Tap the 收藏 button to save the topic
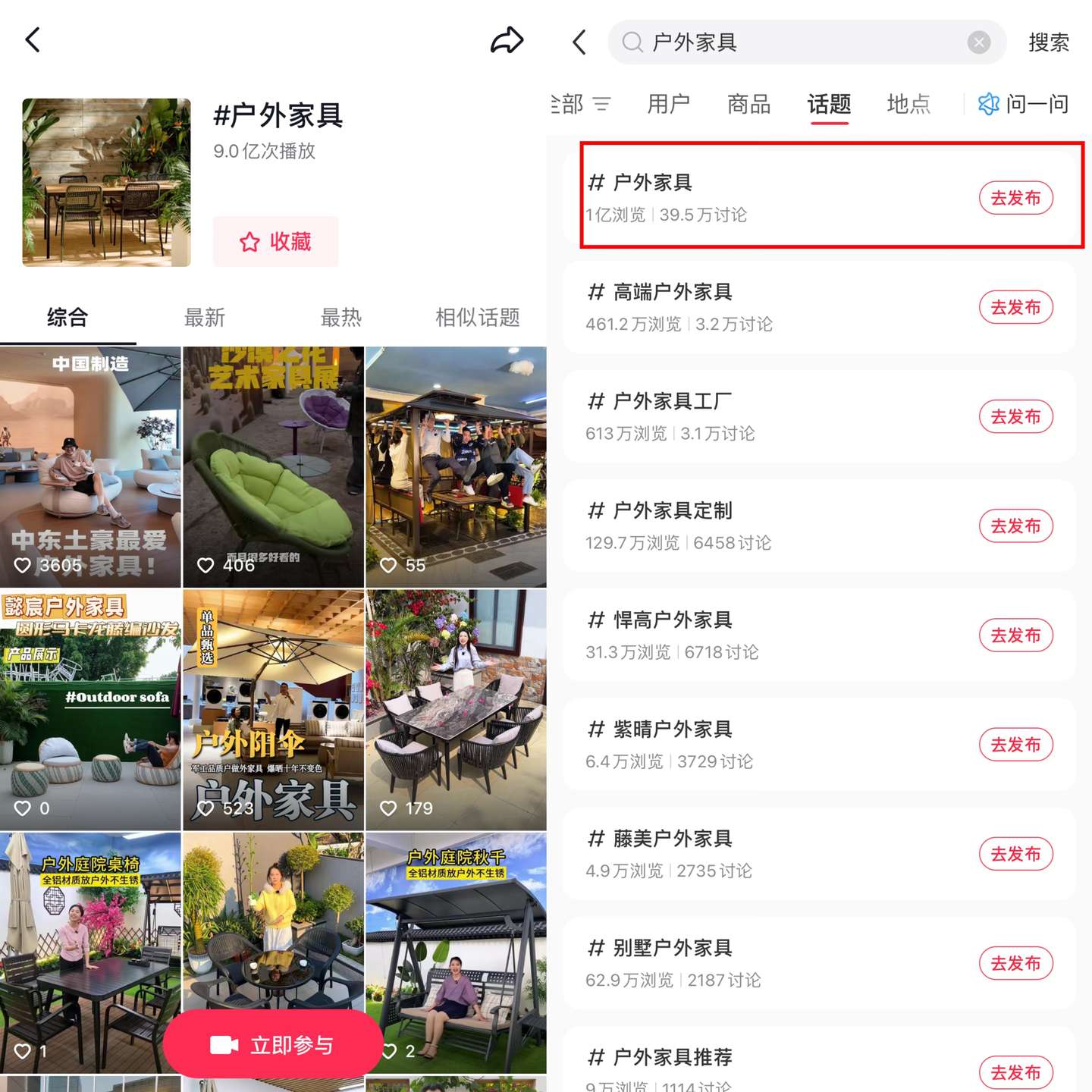 tap(275, 242)
